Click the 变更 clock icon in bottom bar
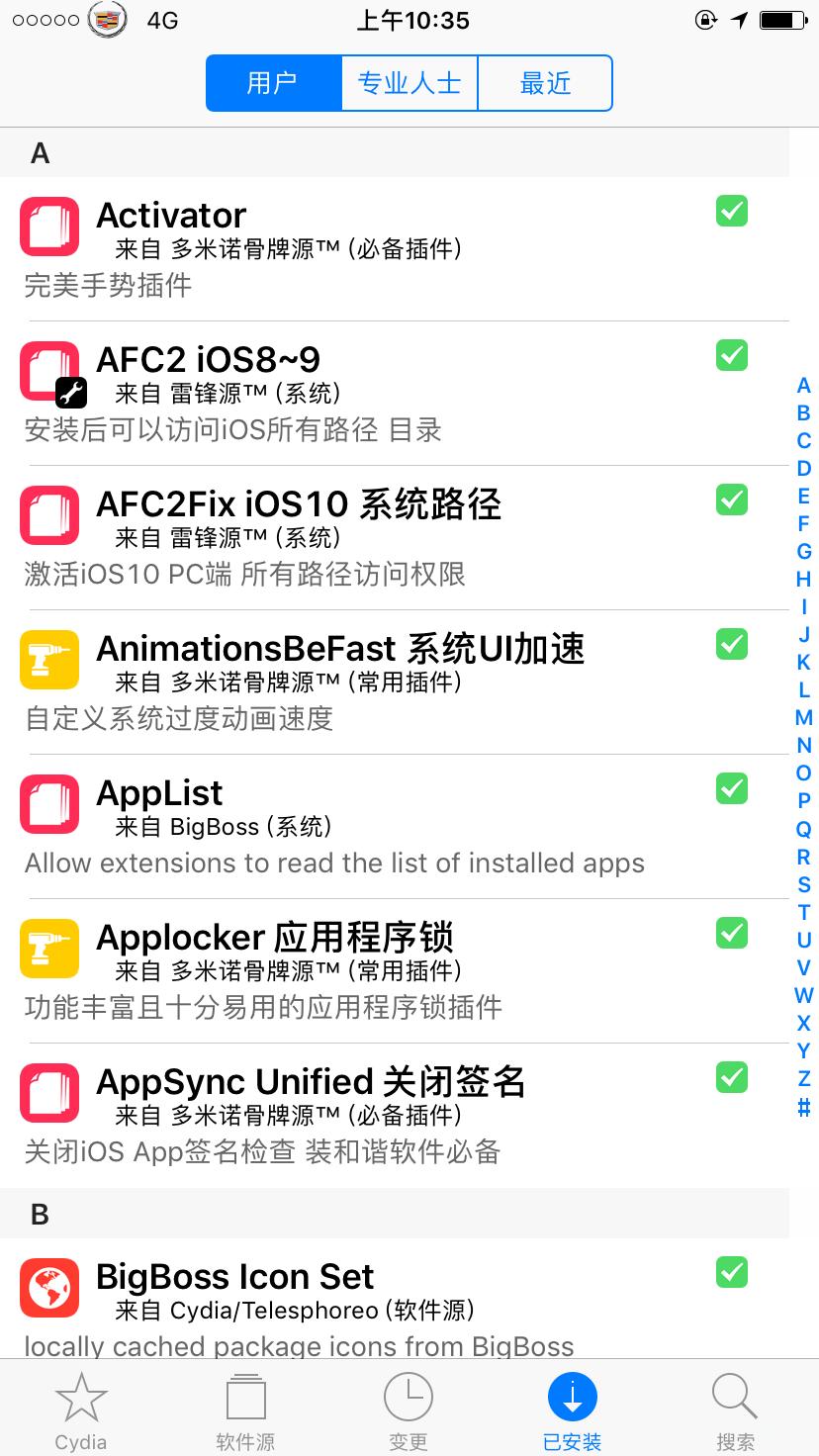Screen dimensions: 819x1456 click(x=409, y=1398)
